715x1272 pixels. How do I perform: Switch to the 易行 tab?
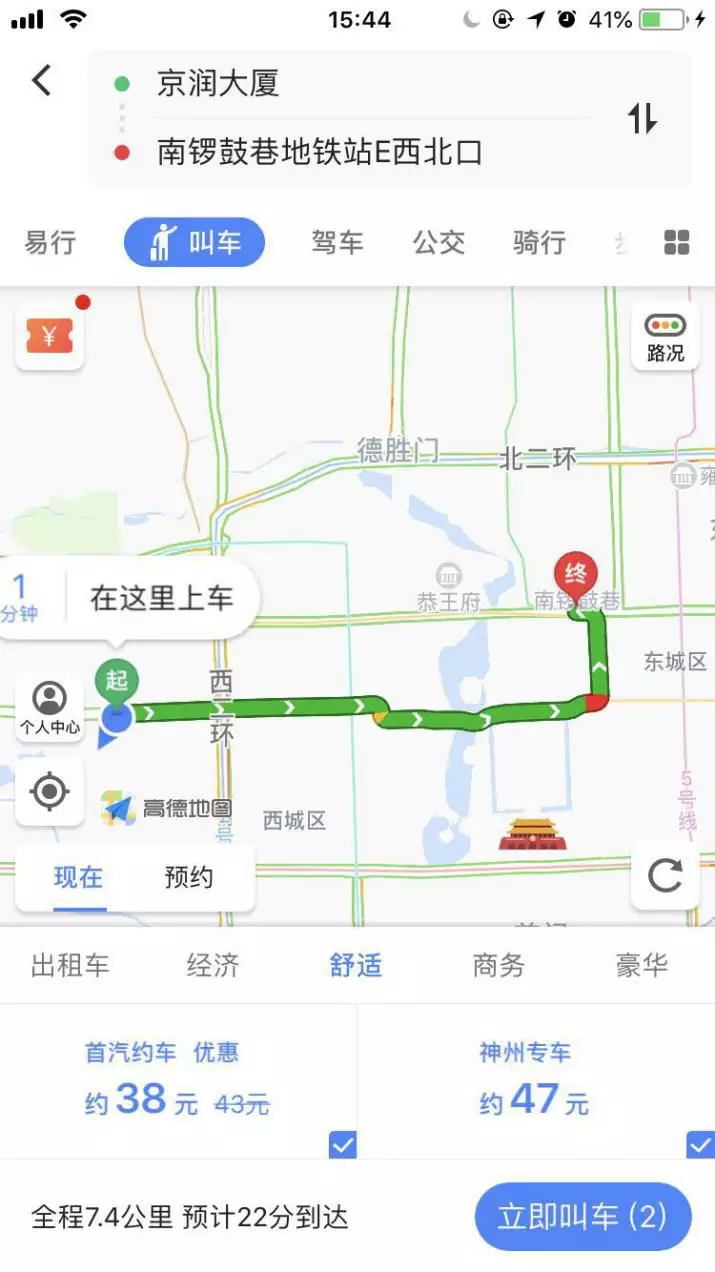tap(50, 242)
